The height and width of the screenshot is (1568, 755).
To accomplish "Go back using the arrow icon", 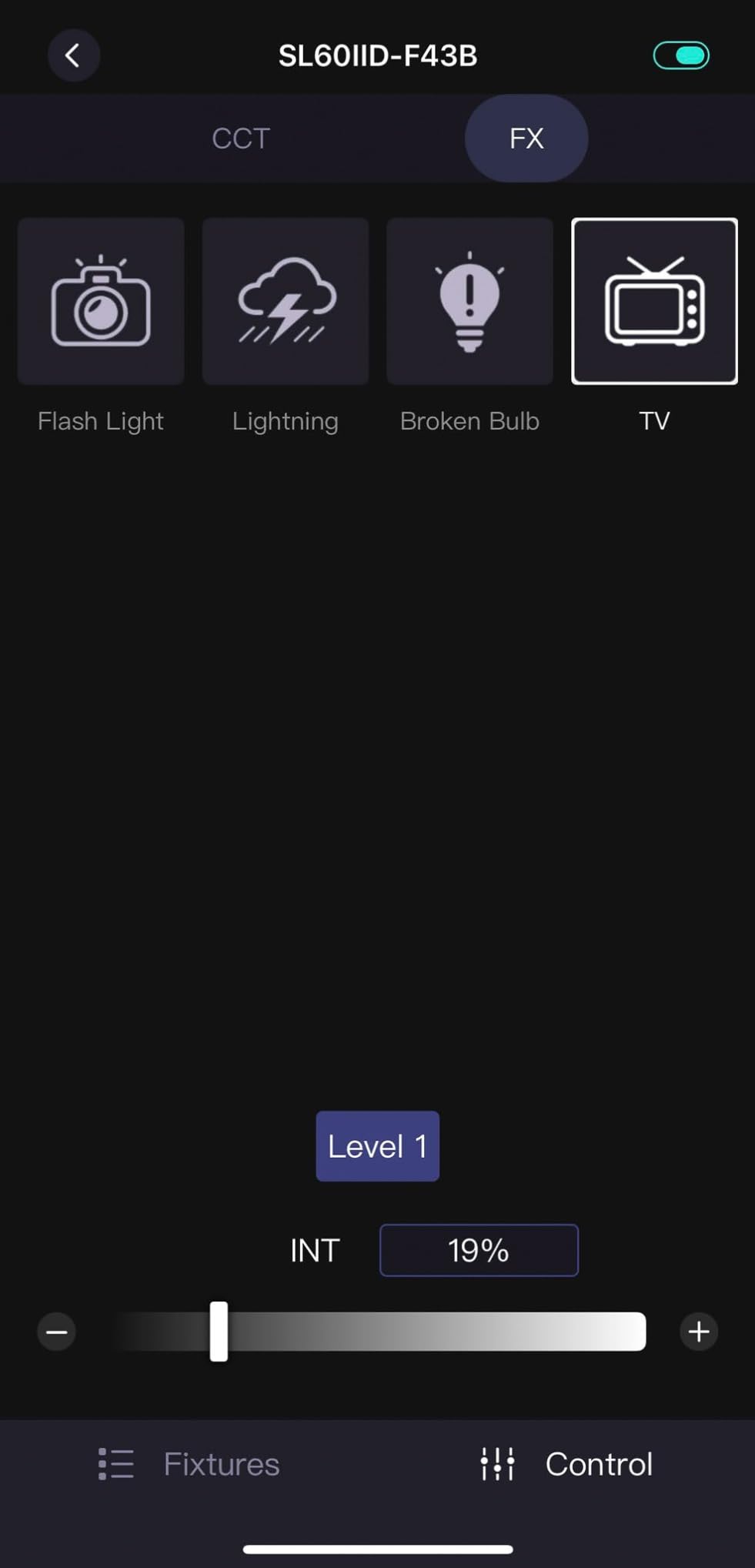I will pyautogui.click(x=73, y=55).
